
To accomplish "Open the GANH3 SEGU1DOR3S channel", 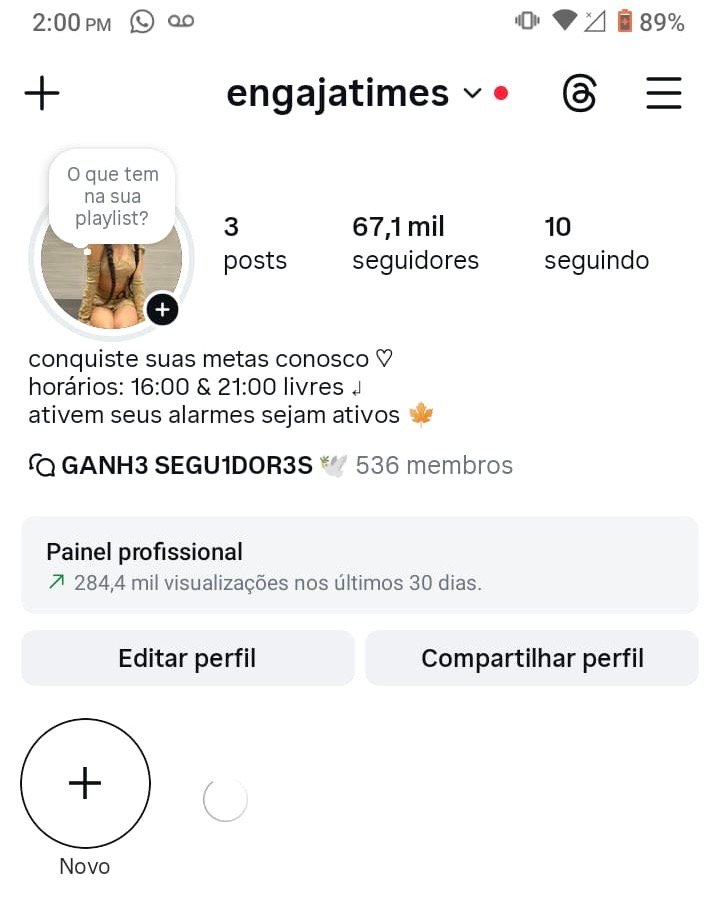I will [270, 465].
